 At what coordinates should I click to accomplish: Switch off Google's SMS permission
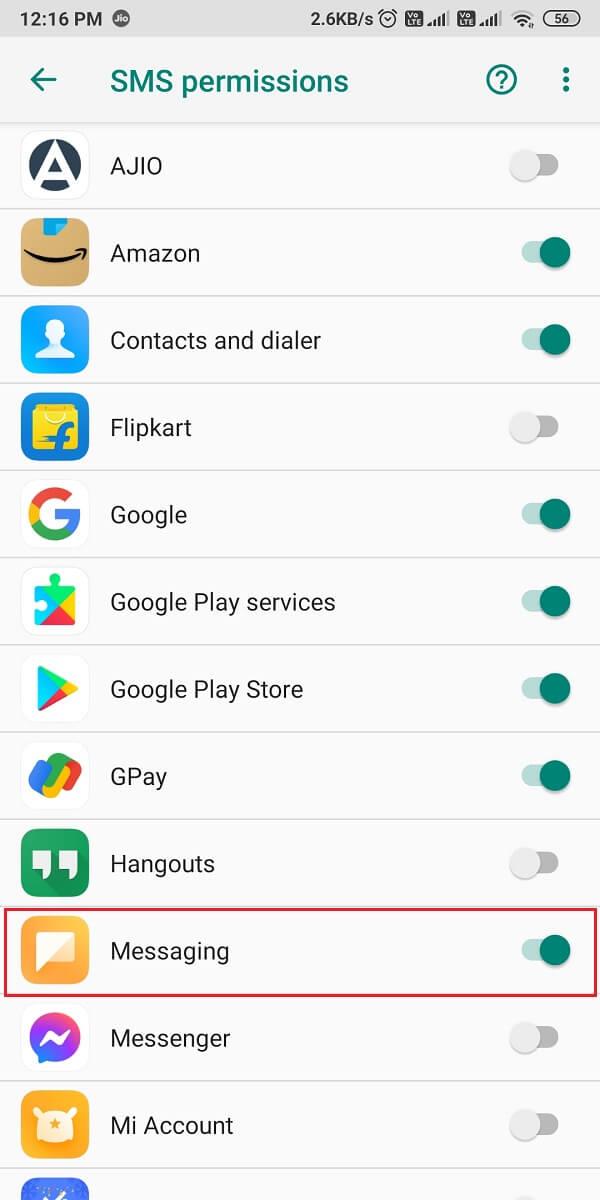(x=546, y=515)
